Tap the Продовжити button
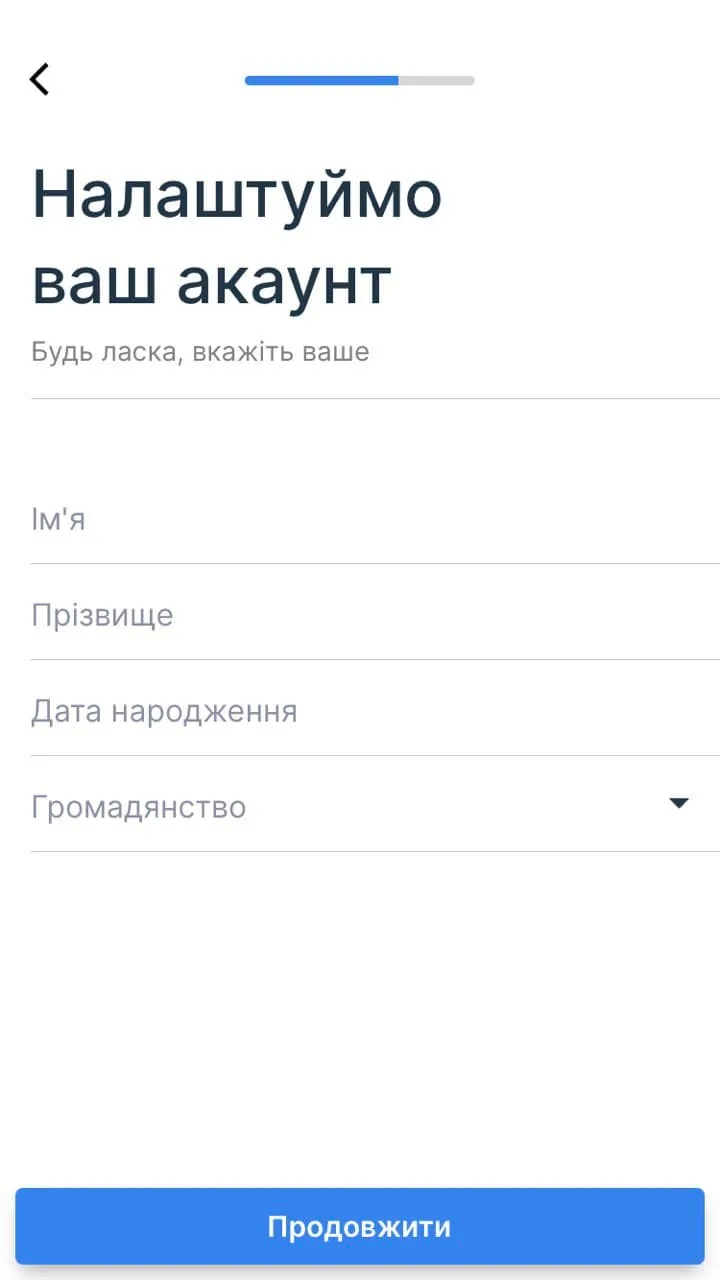720x1280 pixels. (x=360, y=1227)
